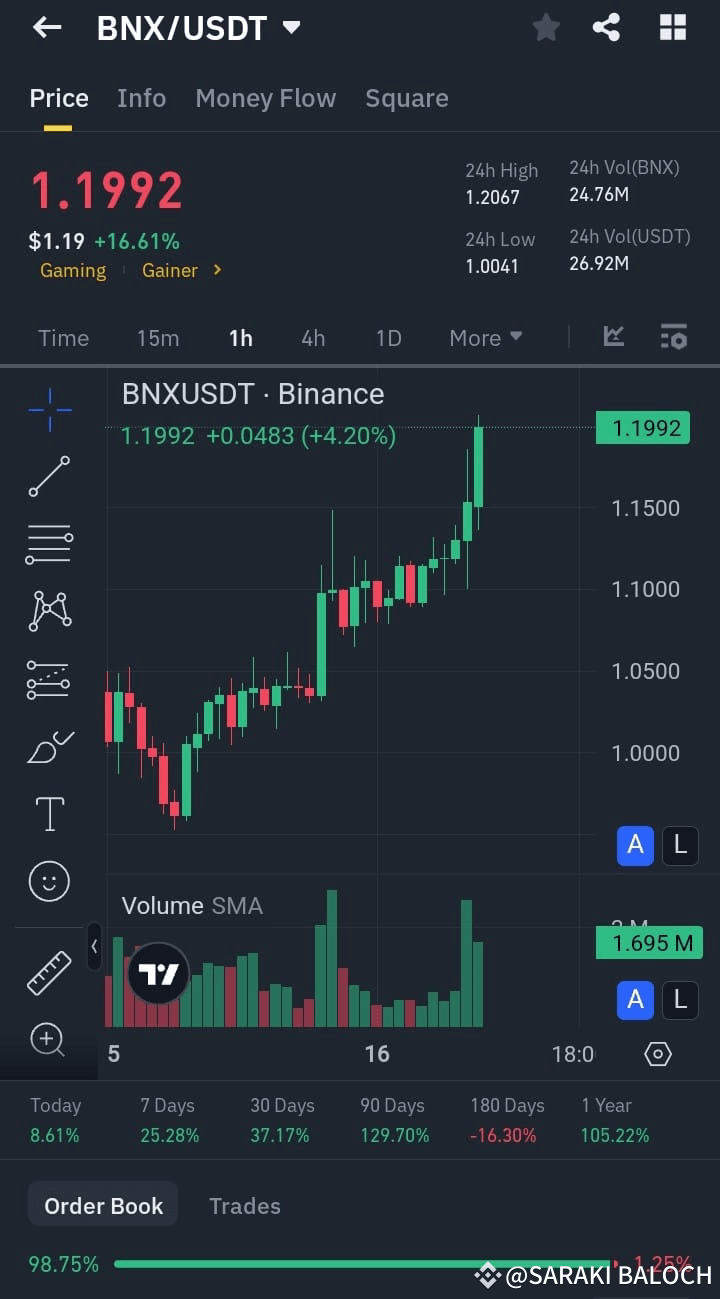Viewport: 720px width, 1299px height.
Task: Select the crosshair cursor tool
Action: (x=49, y=409)
